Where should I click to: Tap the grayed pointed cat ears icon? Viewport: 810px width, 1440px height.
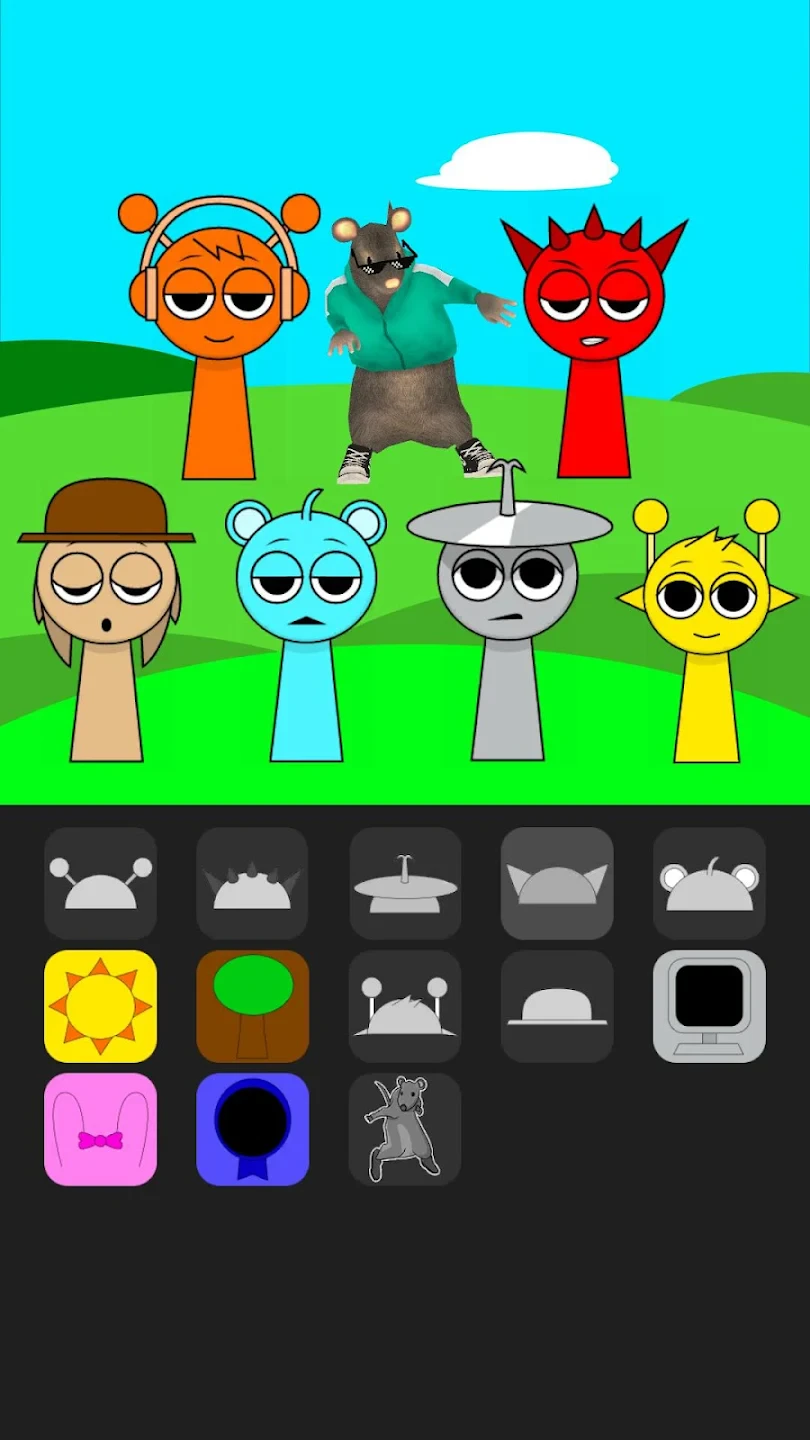[x=557, y=883]
